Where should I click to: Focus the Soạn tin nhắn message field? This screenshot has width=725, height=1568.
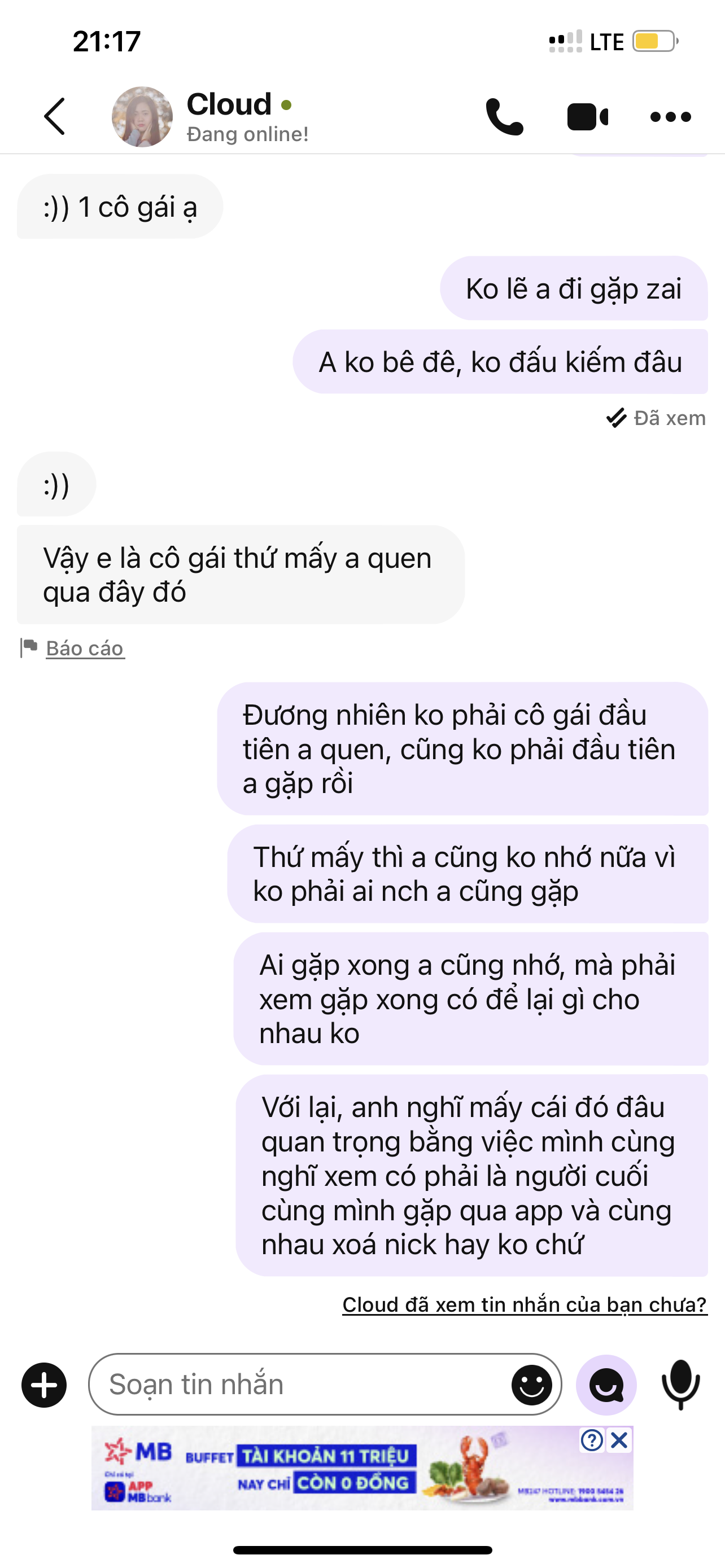coord(298,1385)
